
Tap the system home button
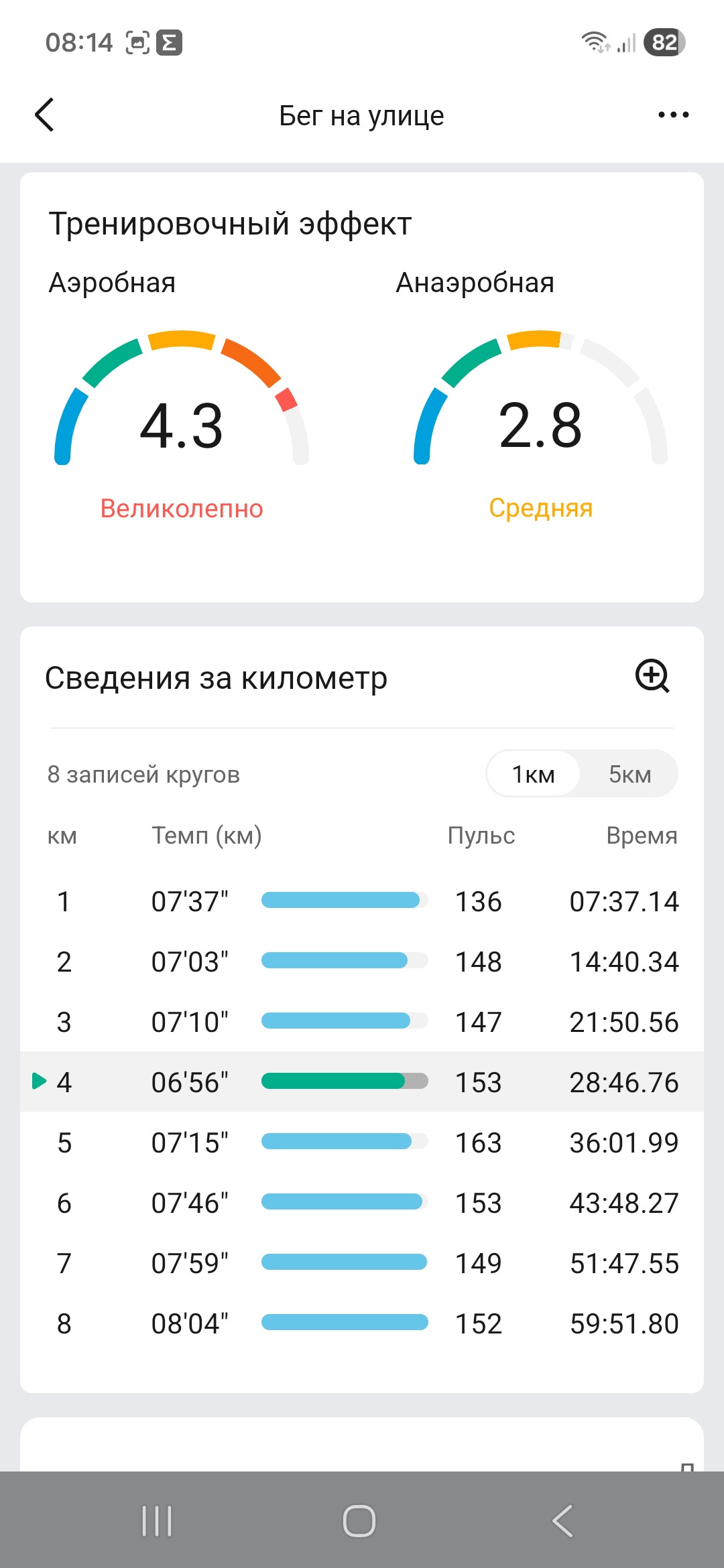(x=359, y=1520)
